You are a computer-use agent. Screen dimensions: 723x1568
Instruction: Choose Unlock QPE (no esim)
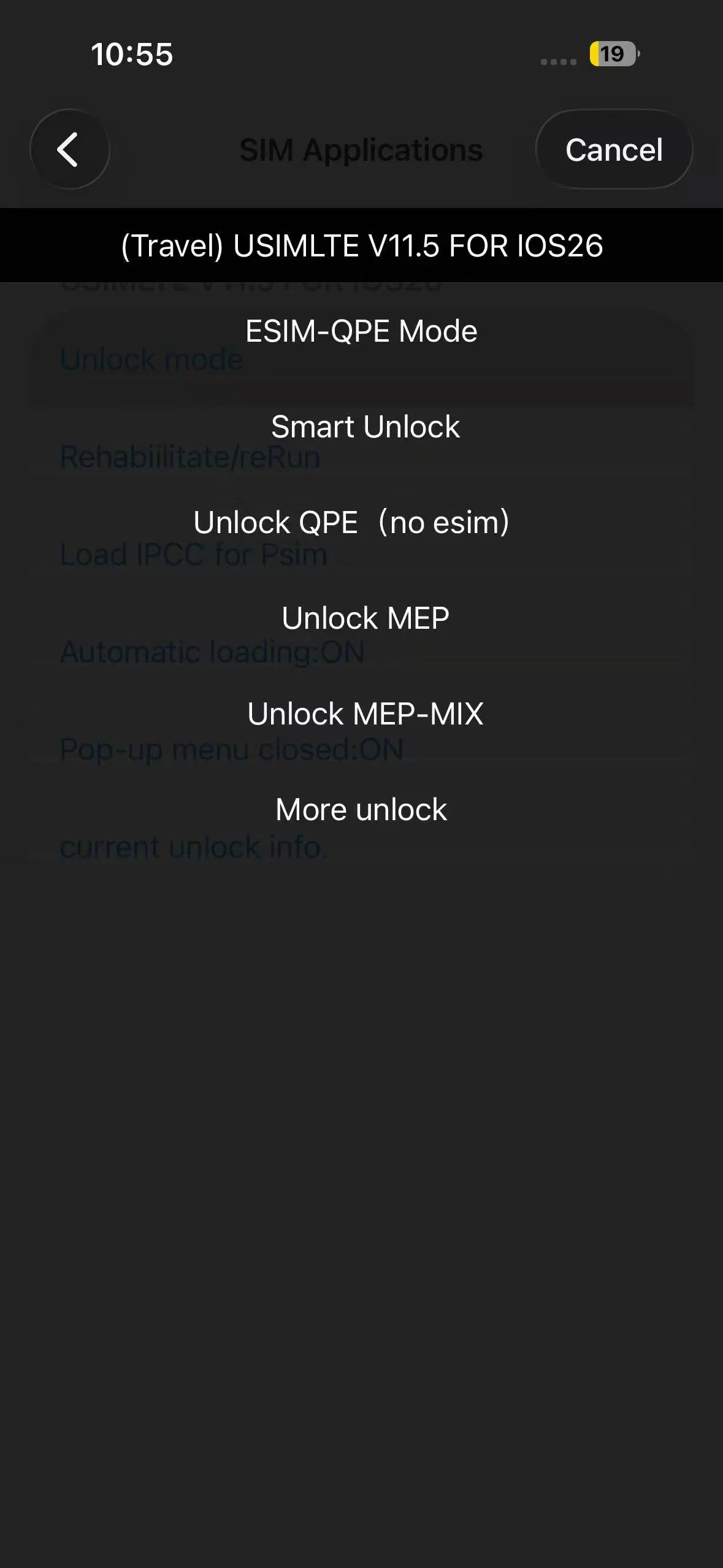[351, 523]
